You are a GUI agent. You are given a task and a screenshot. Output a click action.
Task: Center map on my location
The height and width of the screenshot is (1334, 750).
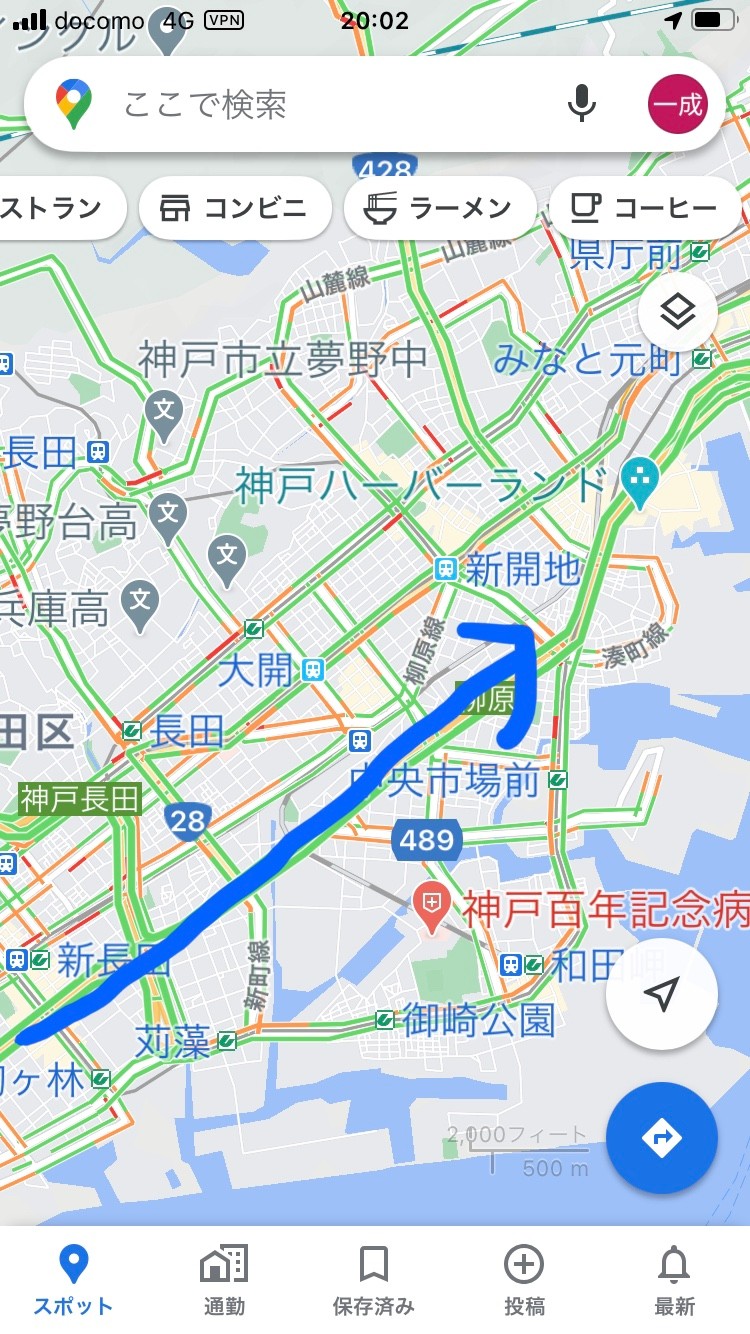point(661,994)
